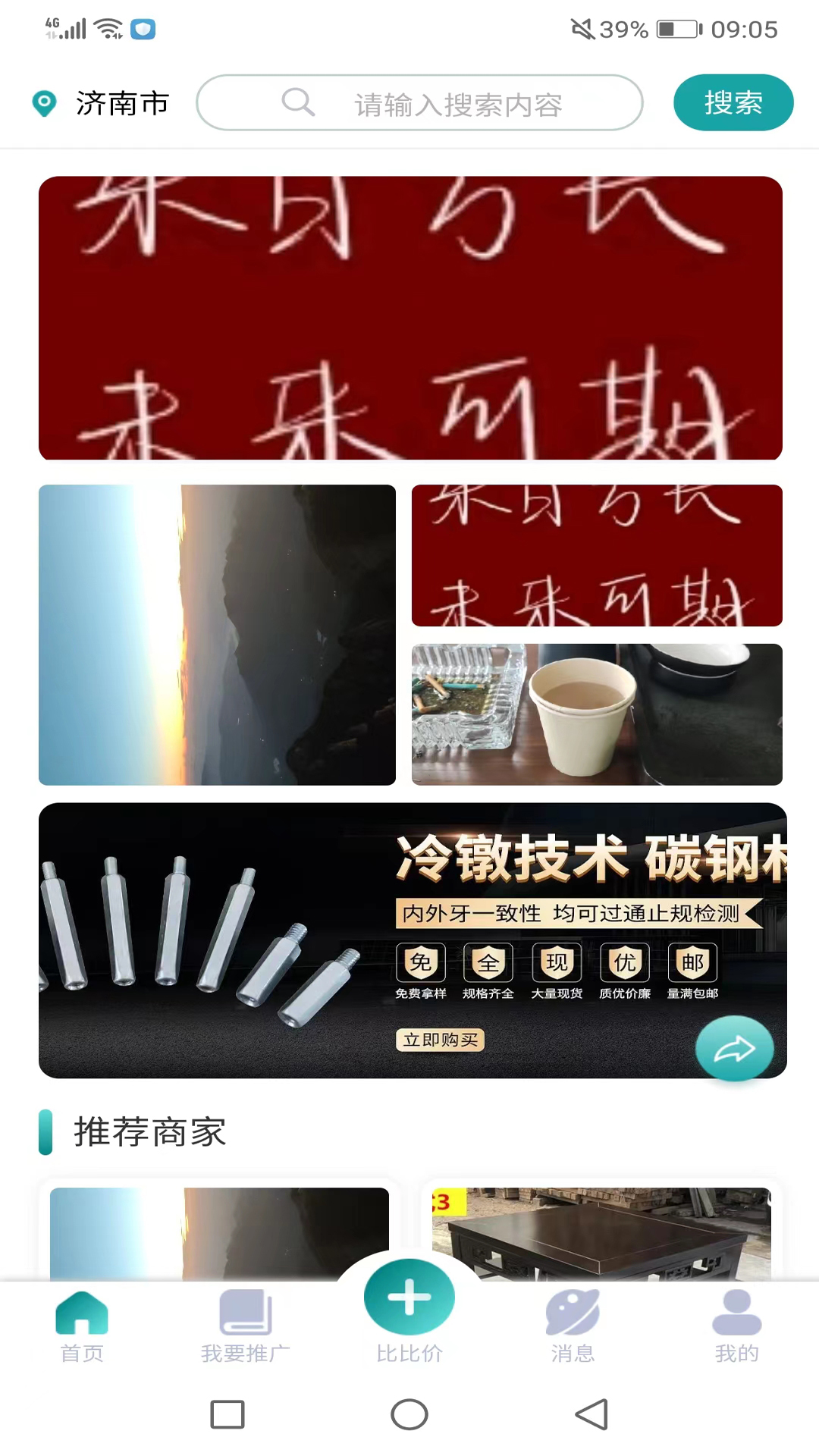Change the city from 济南市
The height and width of the screenshot is (1456, 819).
(102, 103)
